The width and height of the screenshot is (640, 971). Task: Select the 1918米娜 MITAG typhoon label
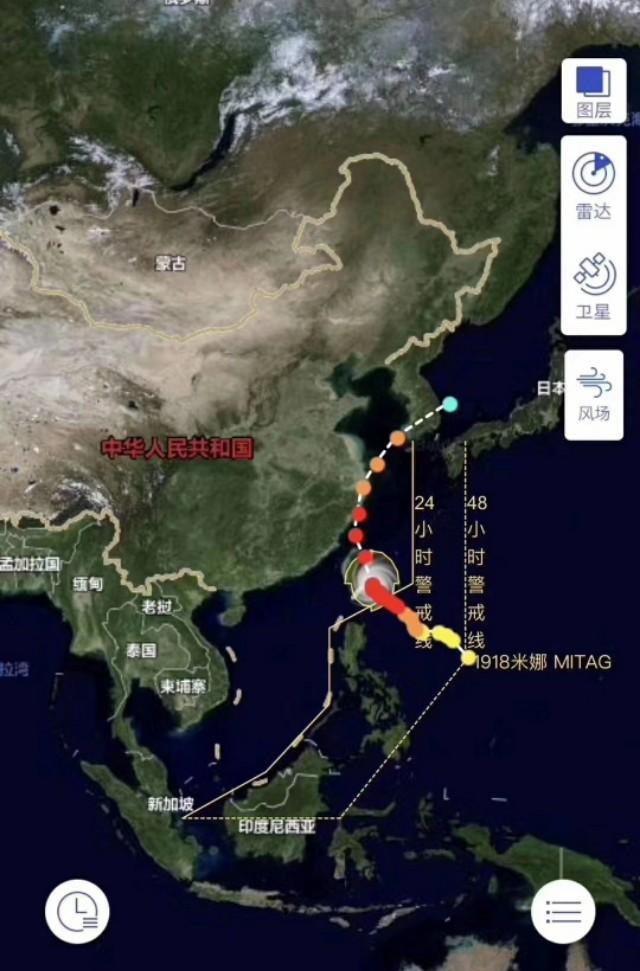[544, 662]
